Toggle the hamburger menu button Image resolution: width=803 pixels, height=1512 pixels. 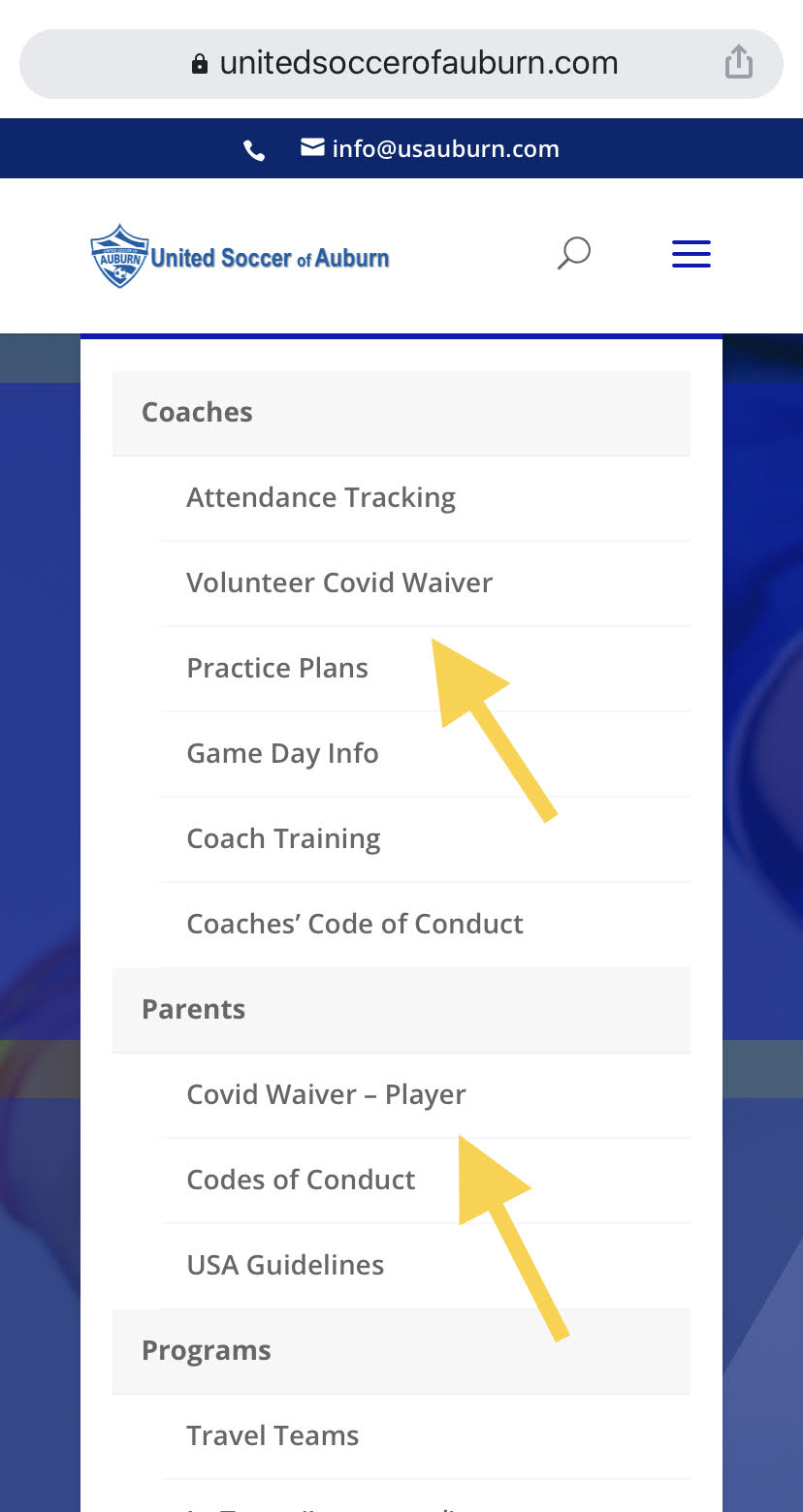point(691,254)
